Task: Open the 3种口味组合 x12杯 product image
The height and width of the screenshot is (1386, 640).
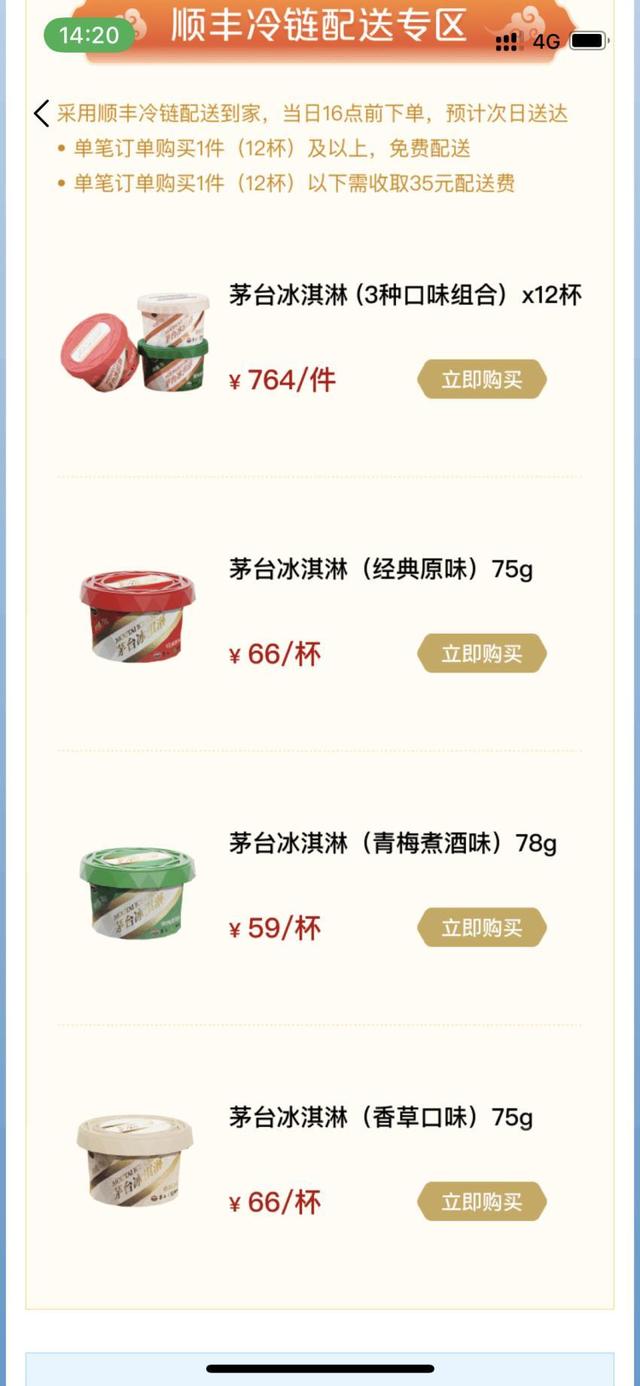Action: (x=137, y=342)
